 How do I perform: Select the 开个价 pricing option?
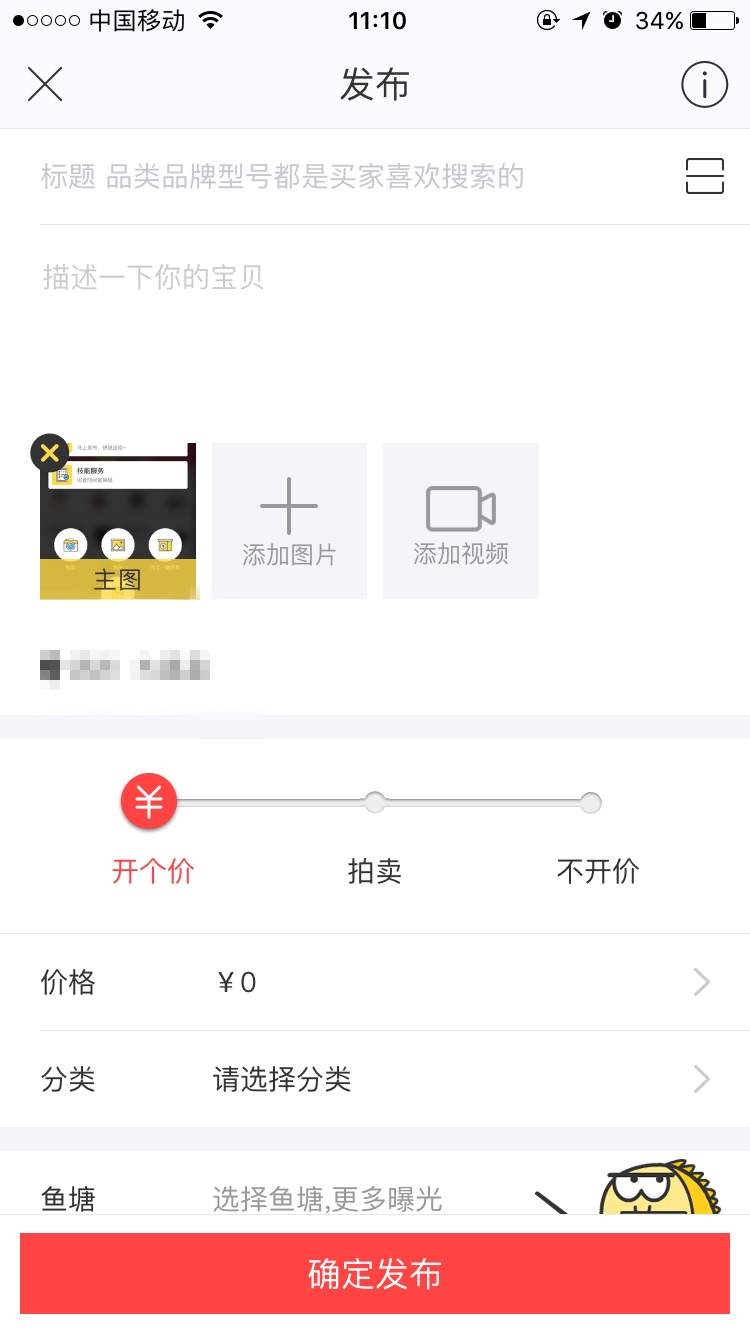153,871
